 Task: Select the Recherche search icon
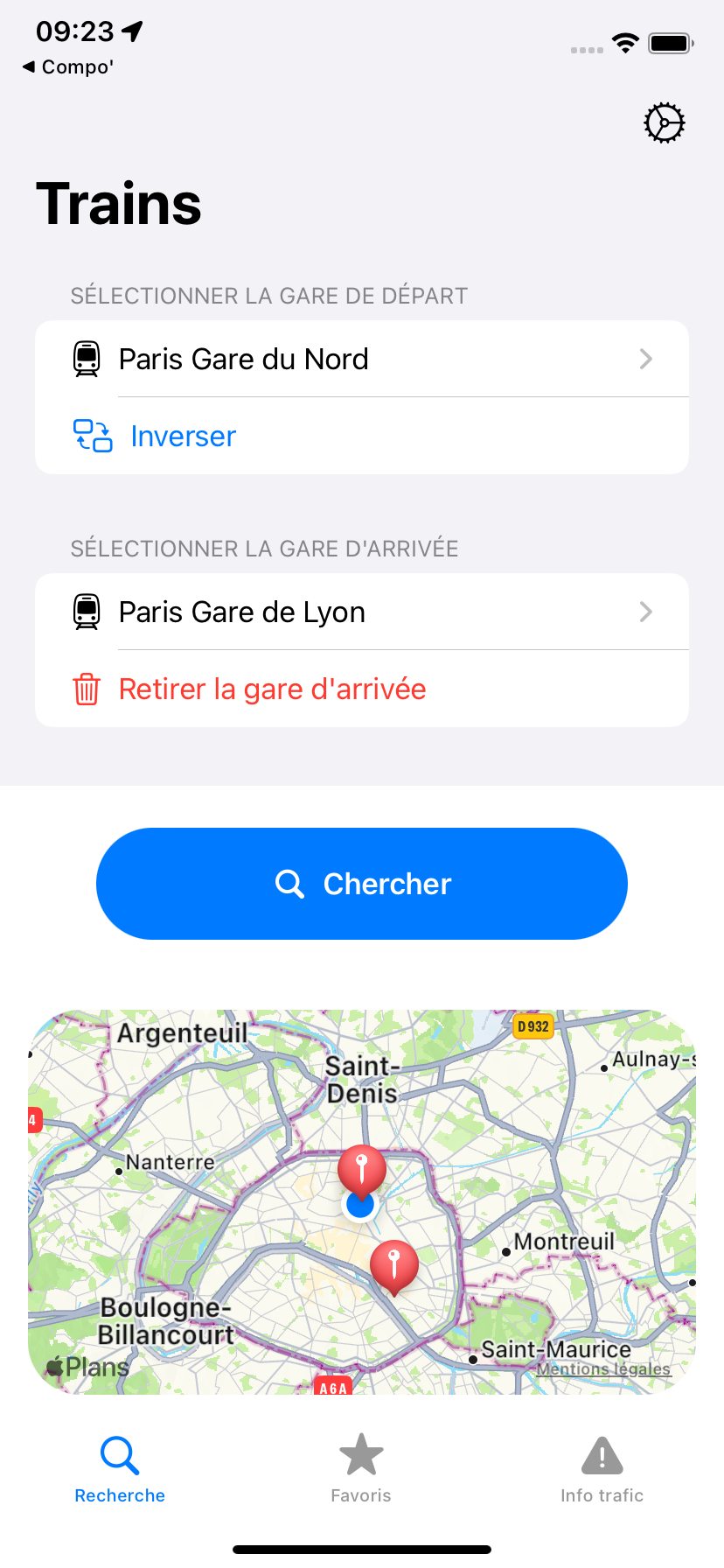tap(119, 1454)
